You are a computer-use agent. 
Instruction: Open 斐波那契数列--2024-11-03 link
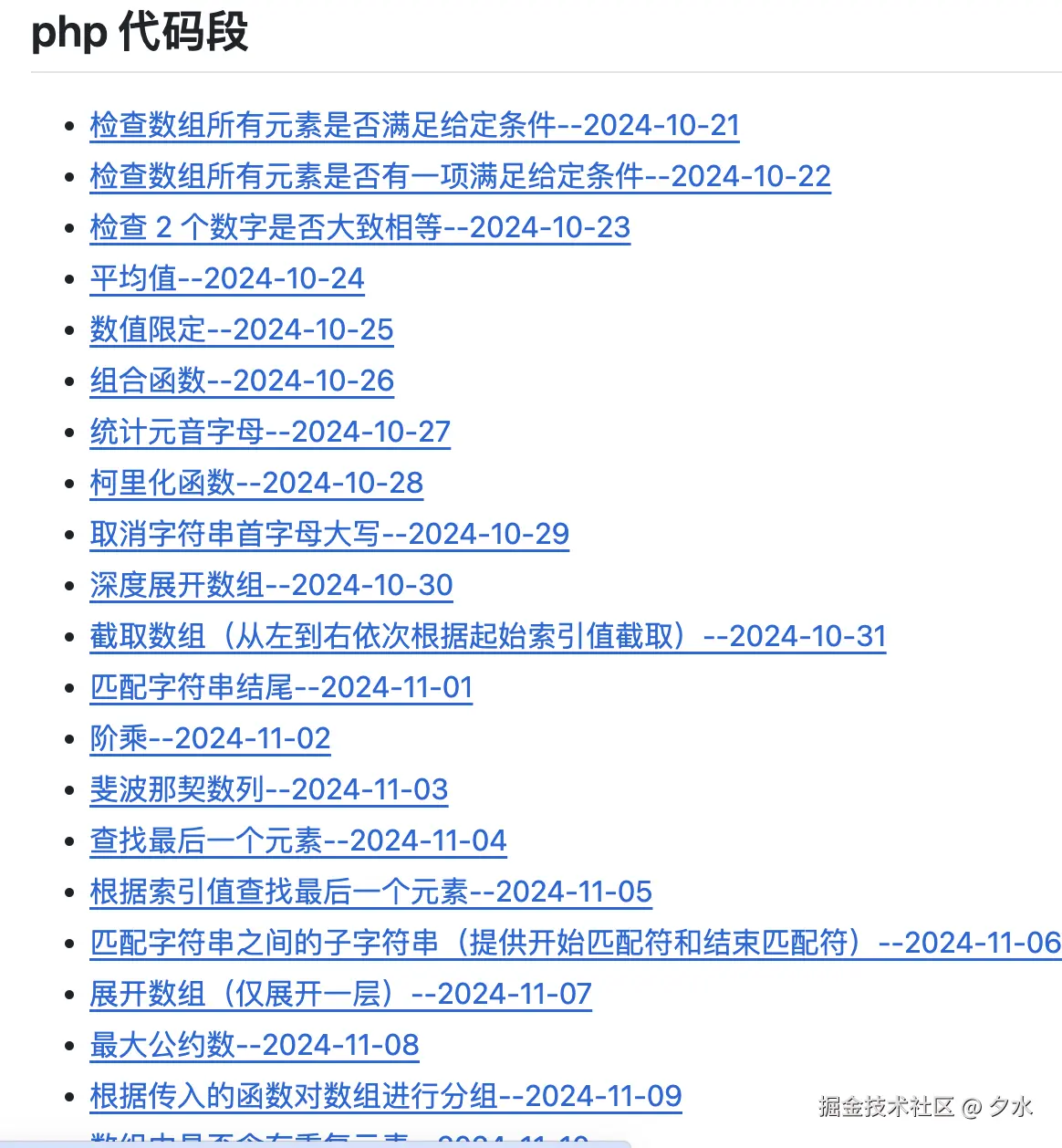268,789
